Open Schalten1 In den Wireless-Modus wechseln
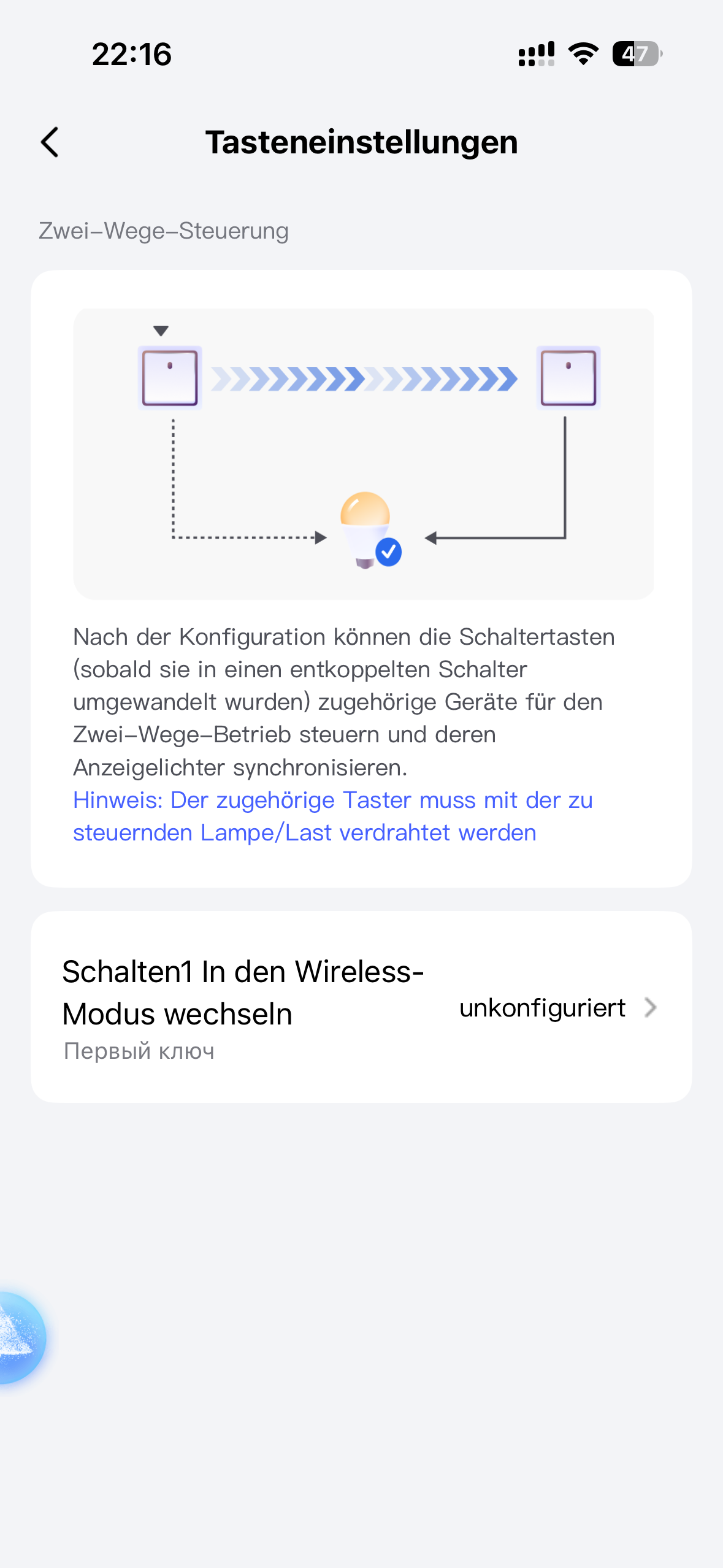723x1568 pixels. [x=361, y=1007]
